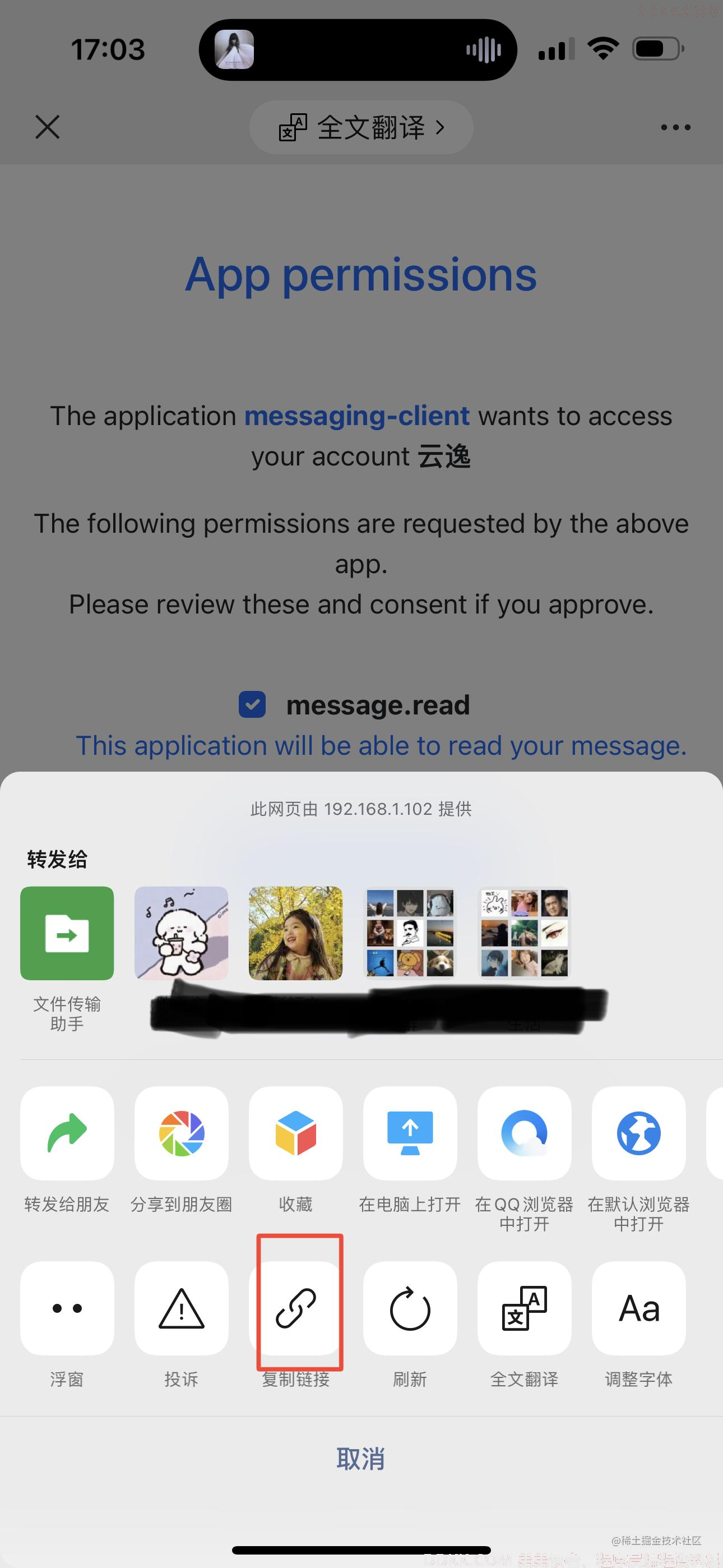723x1568 pixels.
Task: Add page to 收藏 favorites
Action: pos(296,1133)
